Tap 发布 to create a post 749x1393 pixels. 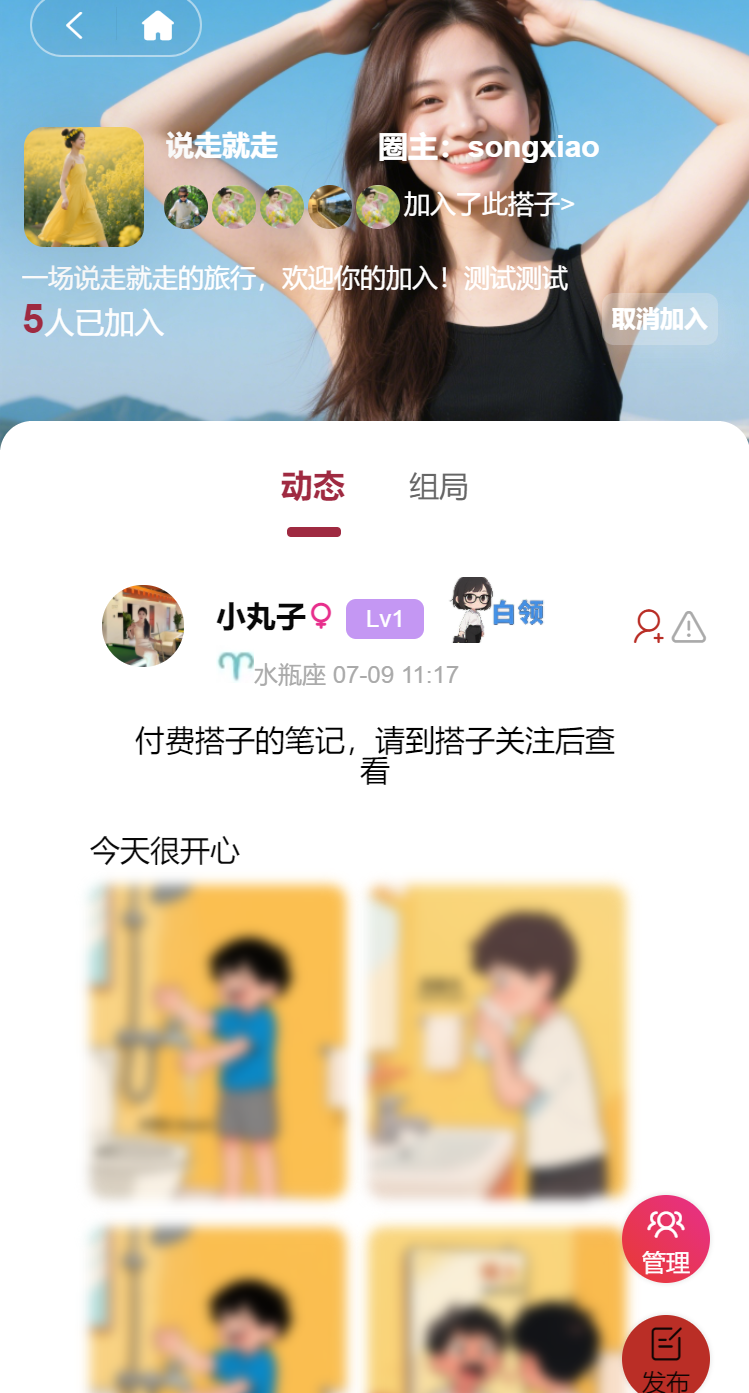[x=665, y=1356]
